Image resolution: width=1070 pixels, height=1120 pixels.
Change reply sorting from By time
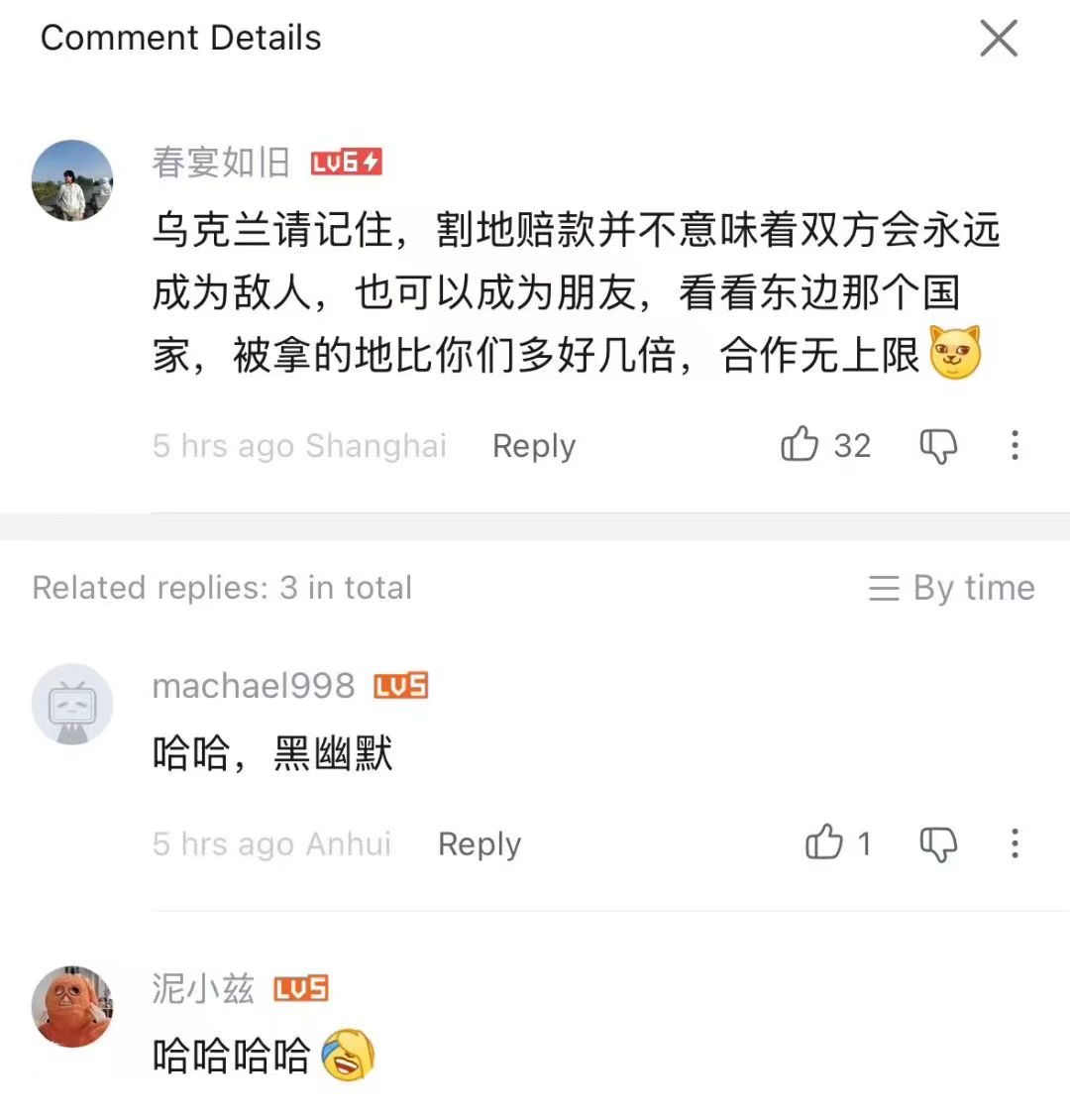[951, 588]
